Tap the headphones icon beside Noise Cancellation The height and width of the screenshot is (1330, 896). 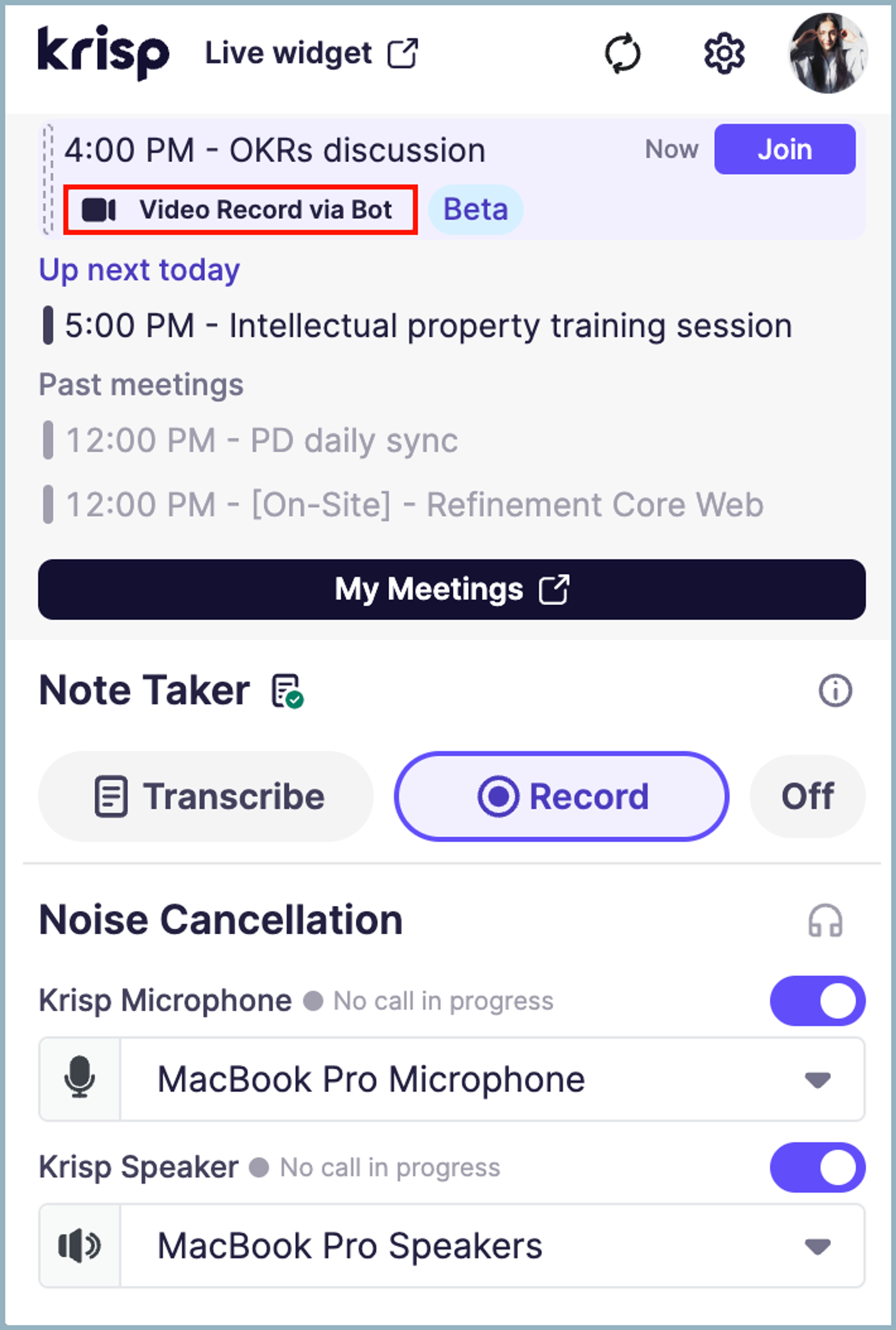point(825,921)
